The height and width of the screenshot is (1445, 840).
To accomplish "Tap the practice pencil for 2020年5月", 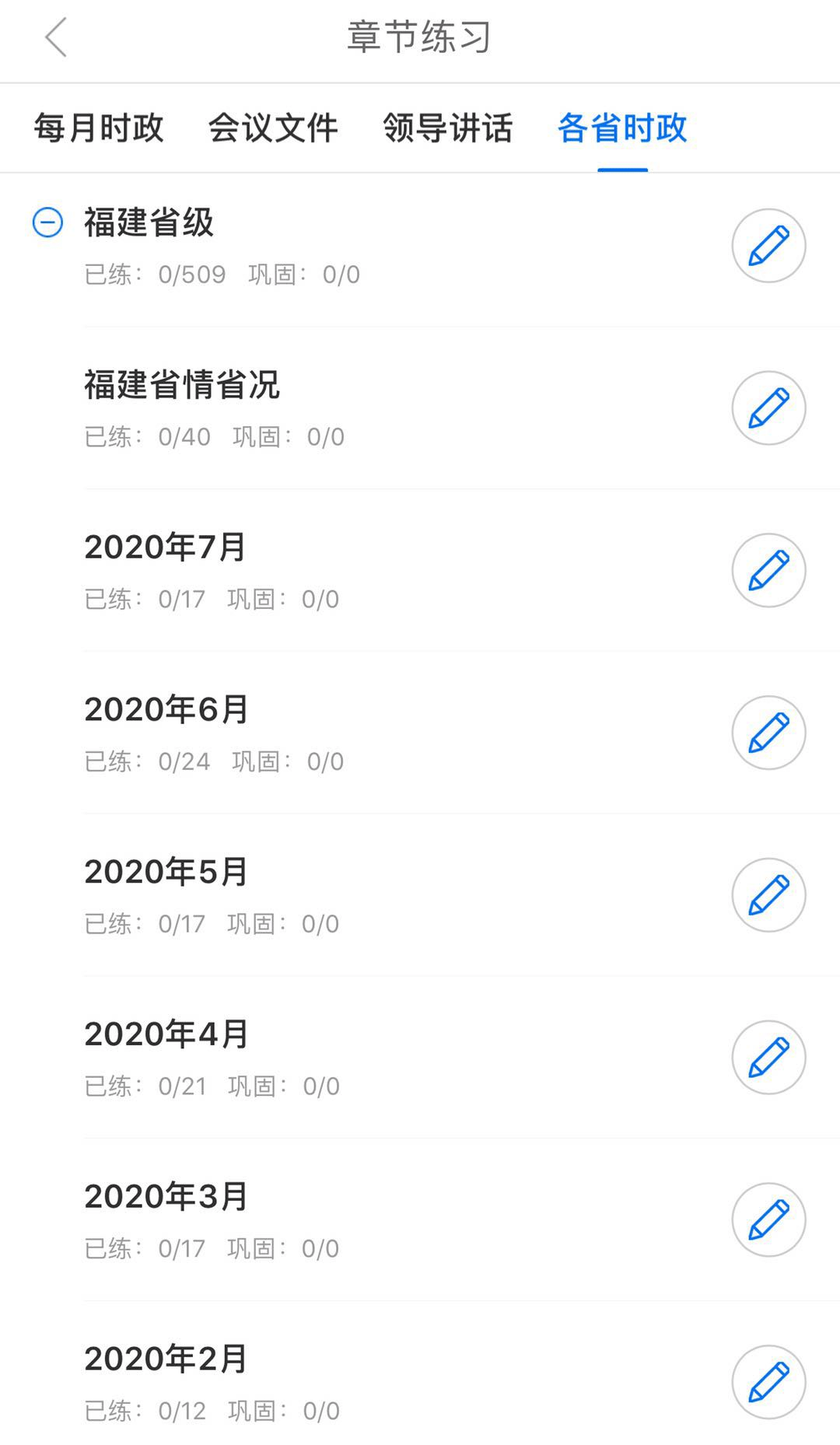I will point(768,894).
